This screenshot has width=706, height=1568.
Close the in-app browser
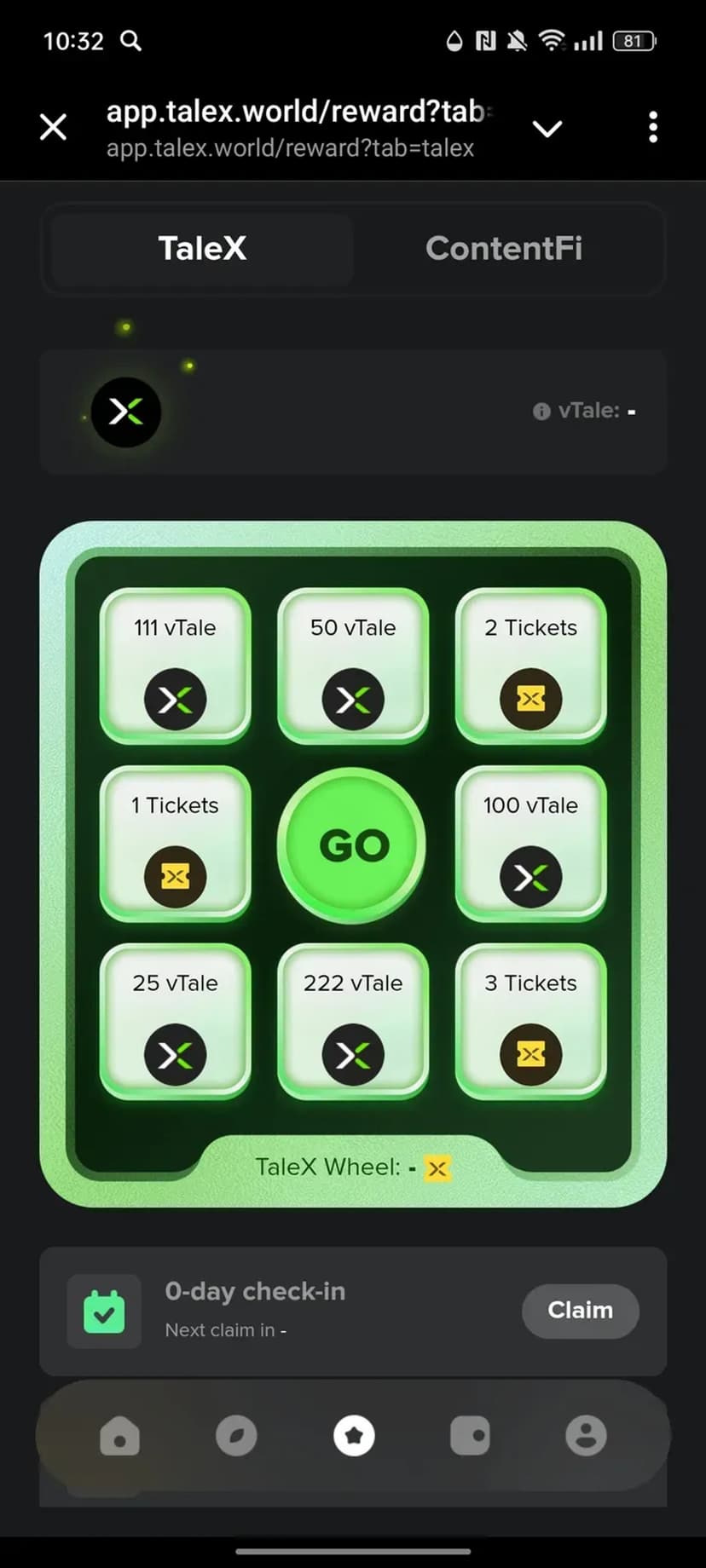click(53, 128)
